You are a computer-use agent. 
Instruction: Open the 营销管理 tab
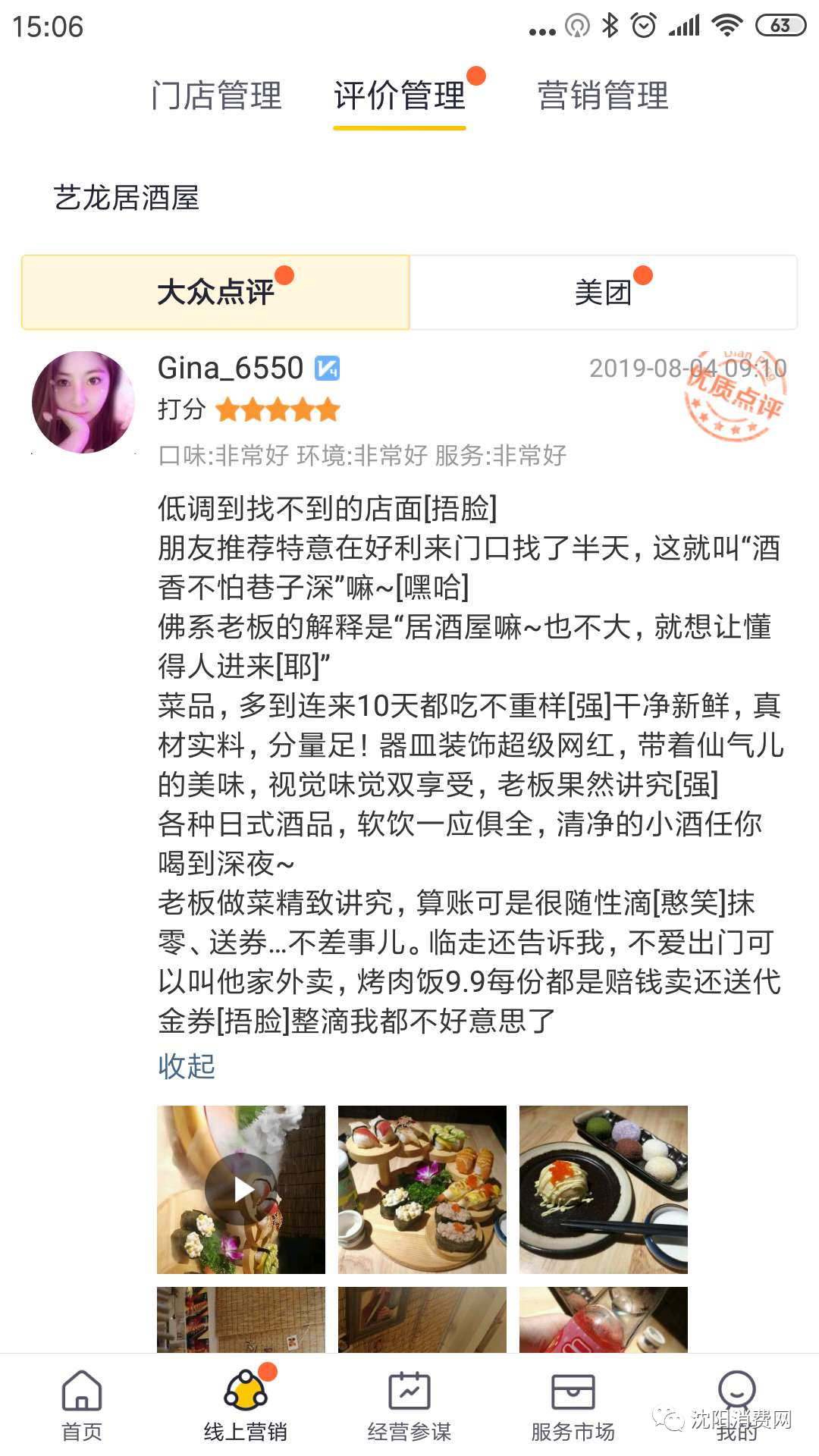point(603,96)
